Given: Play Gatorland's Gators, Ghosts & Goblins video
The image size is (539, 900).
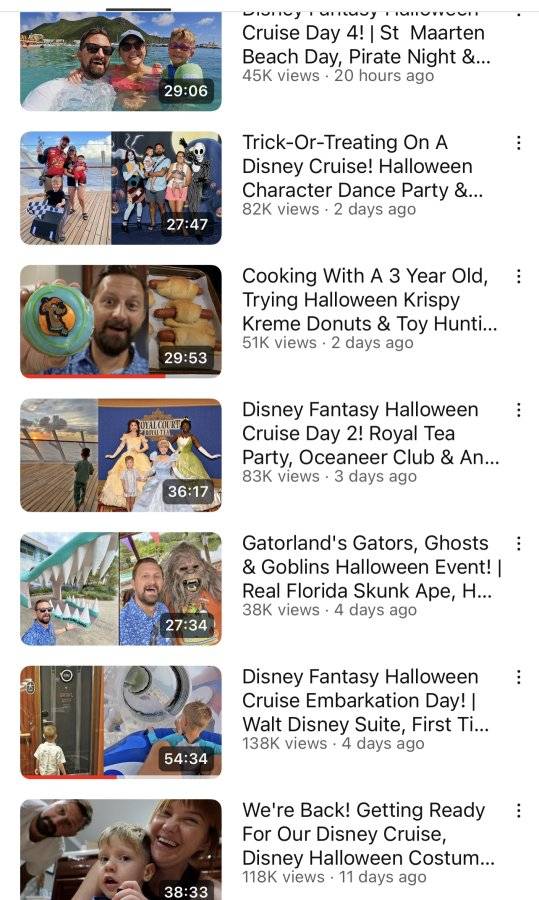Looking at the screenshot, I should coord(121,589).
